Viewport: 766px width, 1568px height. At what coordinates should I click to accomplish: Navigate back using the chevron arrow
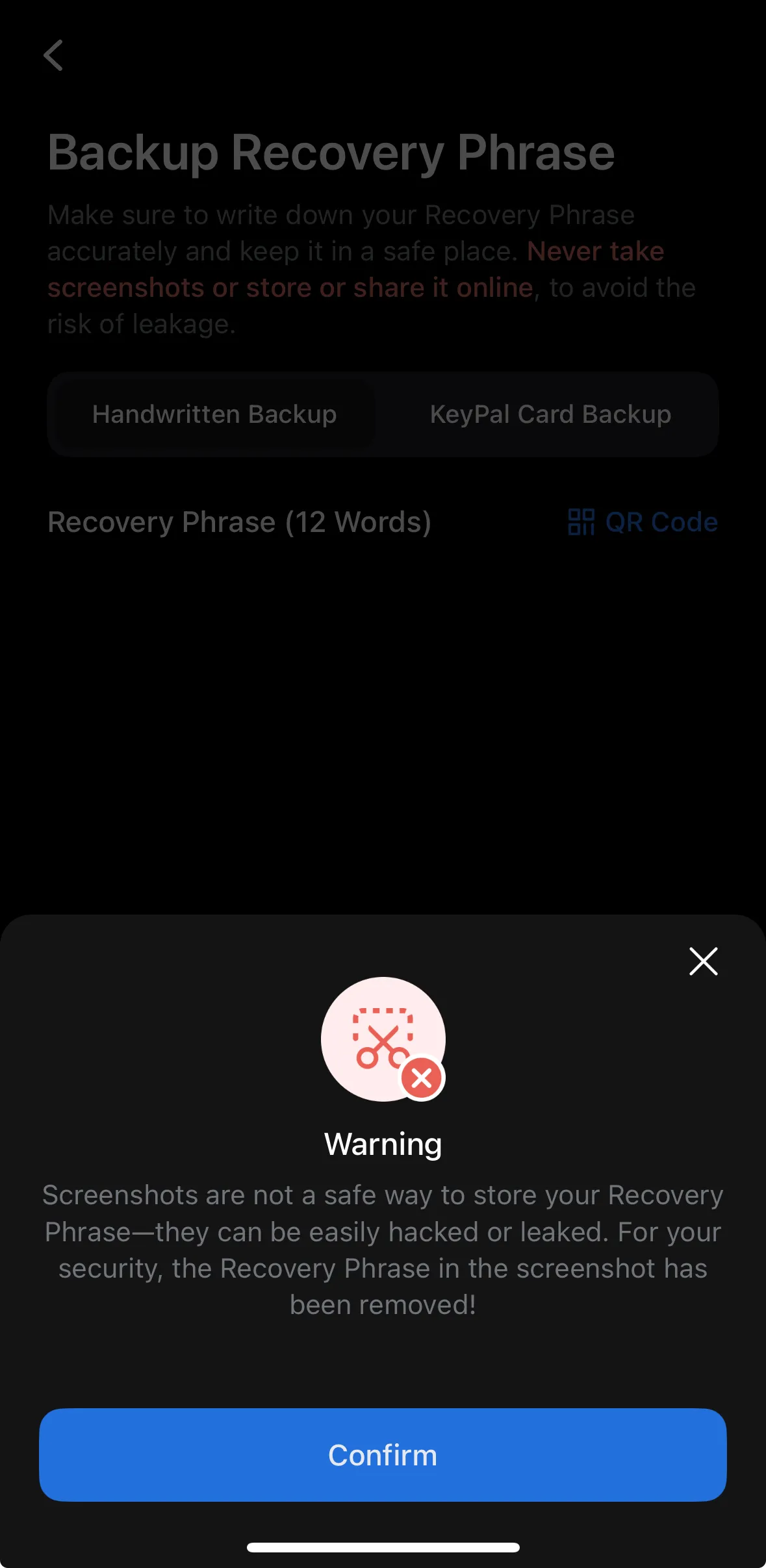pyautogui.click(x=55, y=56)
